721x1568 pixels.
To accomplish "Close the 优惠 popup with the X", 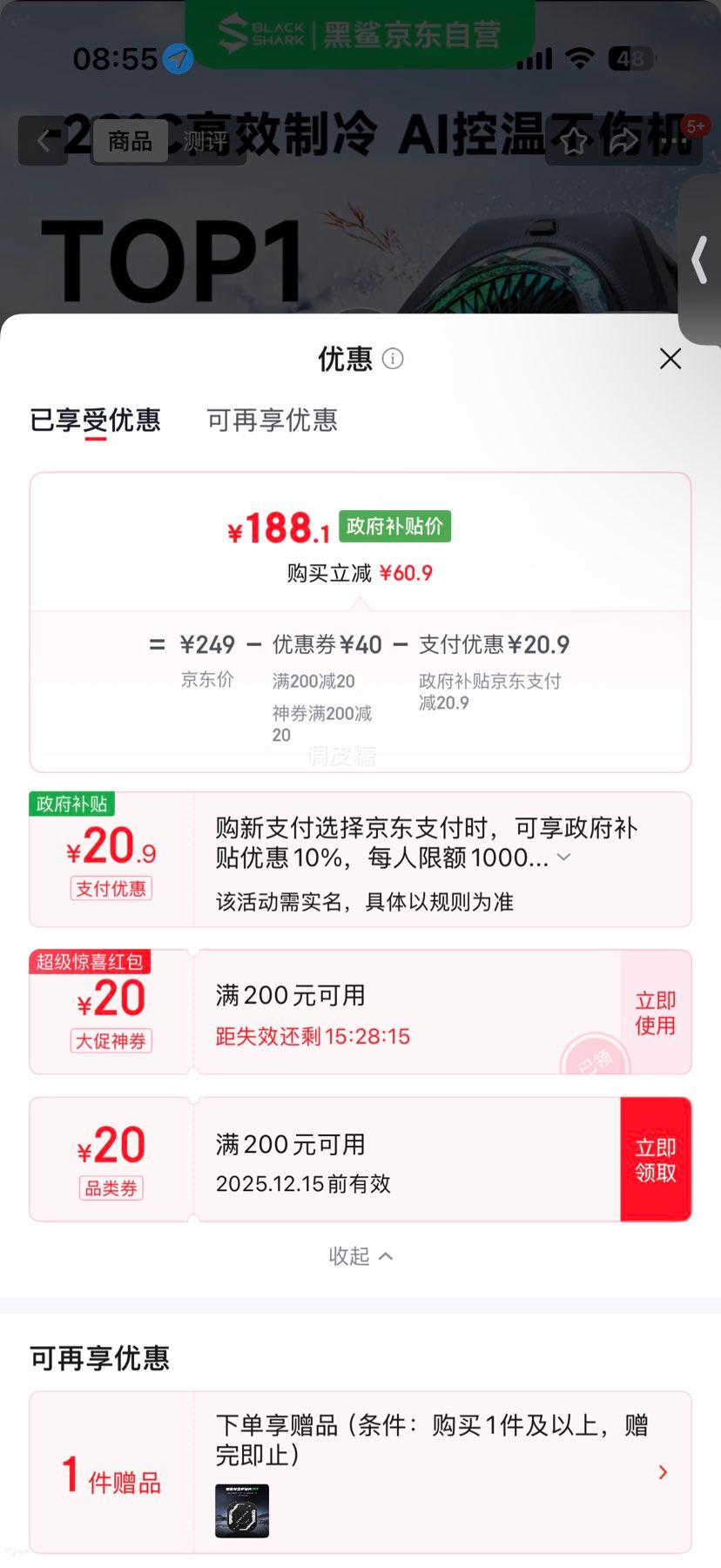I will (x=670, y=358).
